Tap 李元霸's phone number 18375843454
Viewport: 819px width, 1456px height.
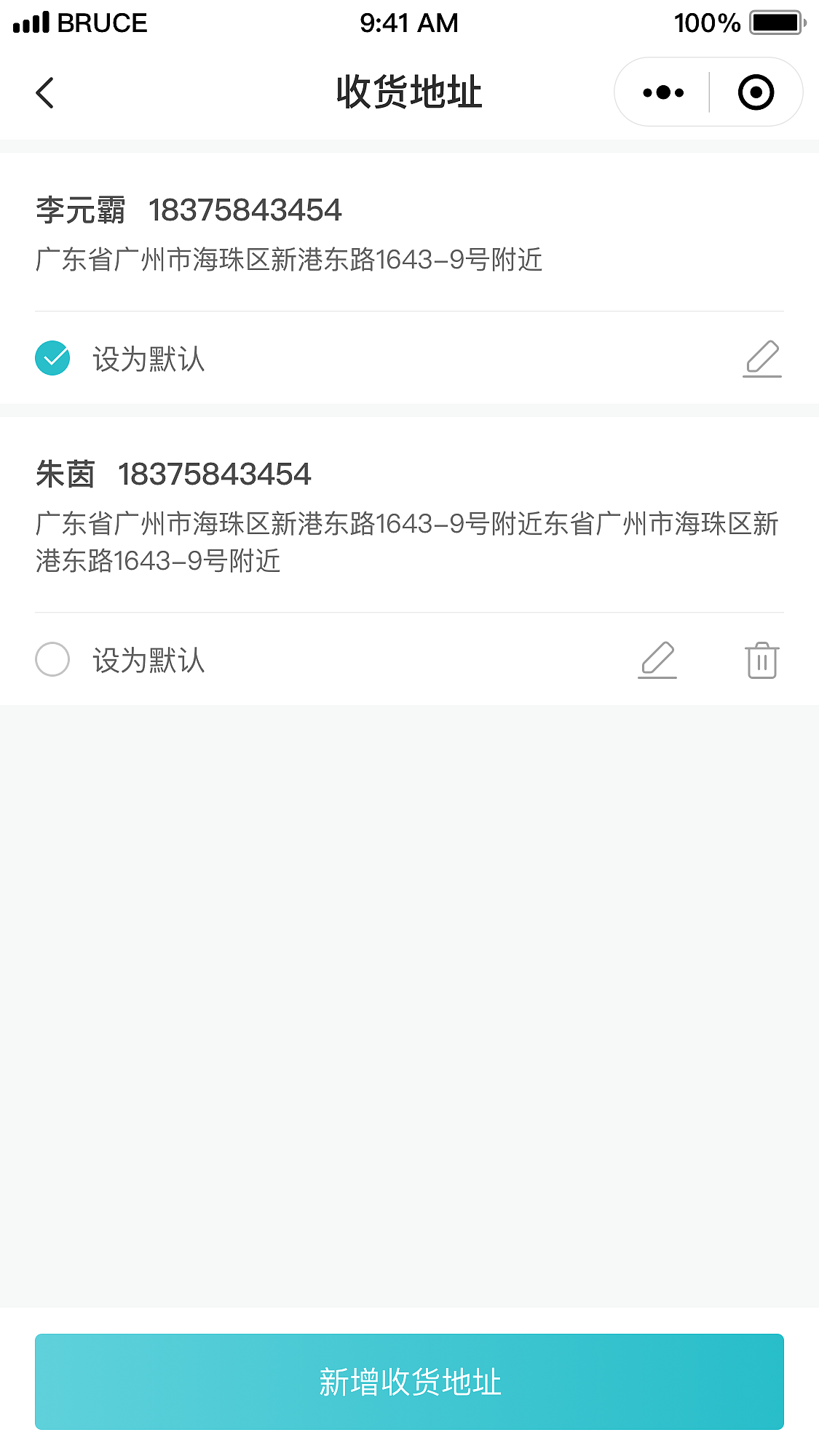[246, 210]
